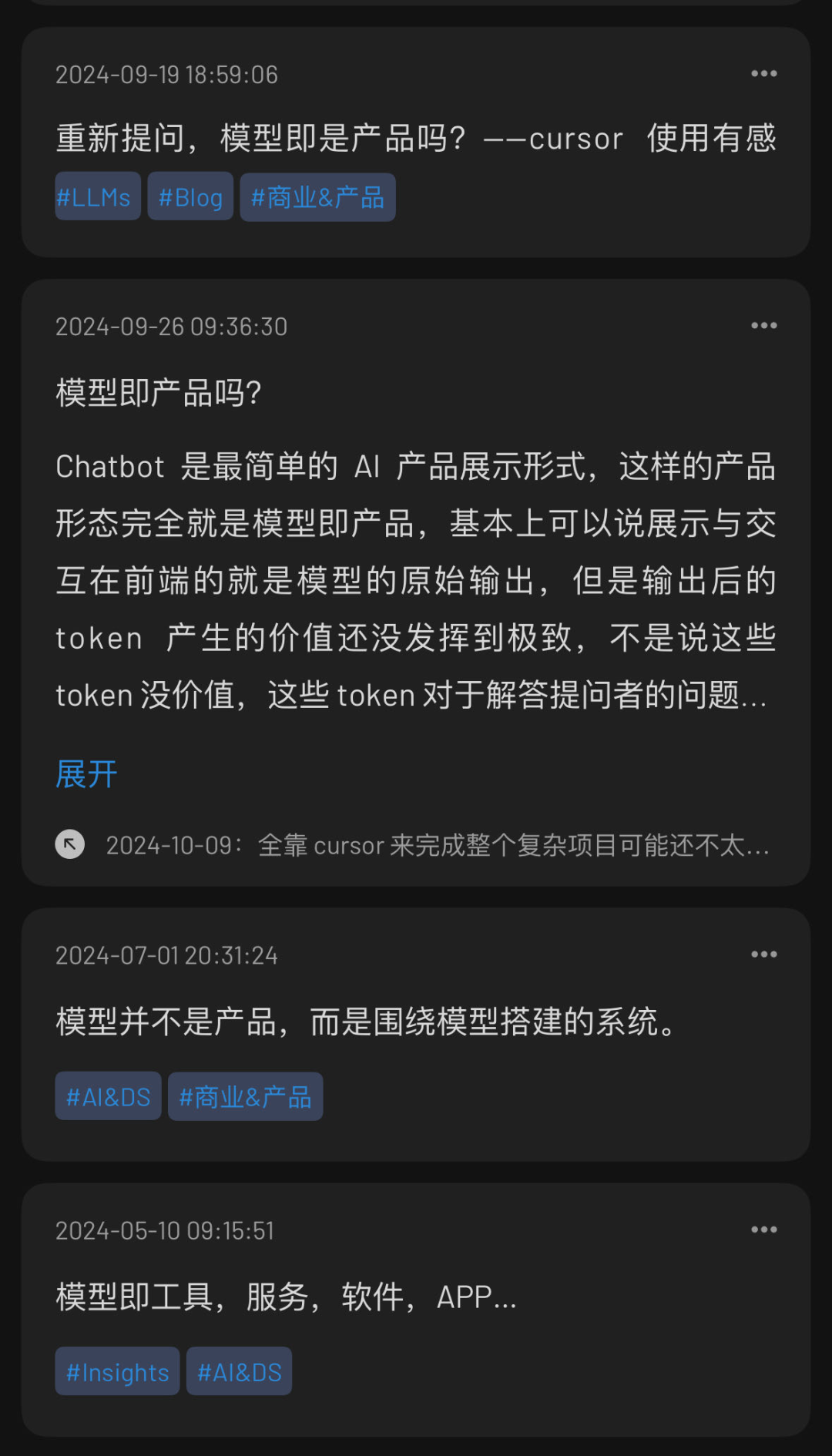Open the options menu on the 2024-05-10 memo
The height and width of the screenshot is (1456, 832).
[763, 1230]
